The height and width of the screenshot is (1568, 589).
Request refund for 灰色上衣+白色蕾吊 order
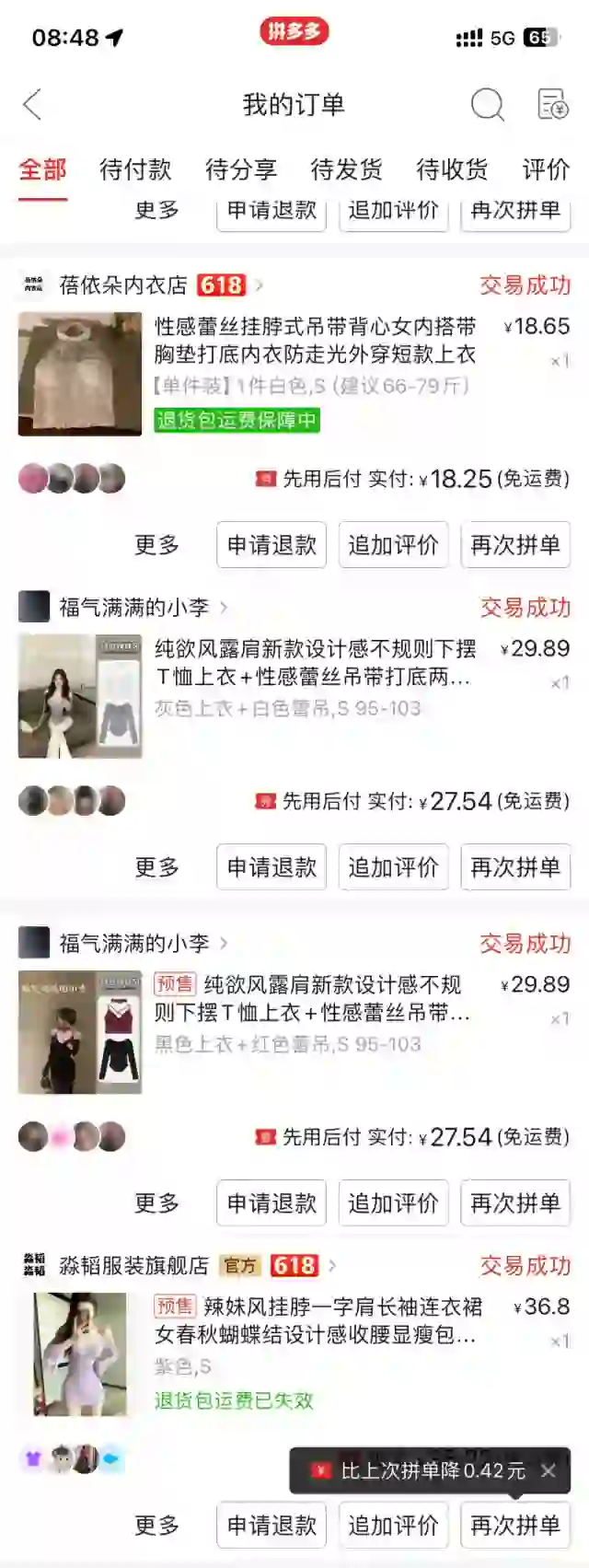coord(271,867)
